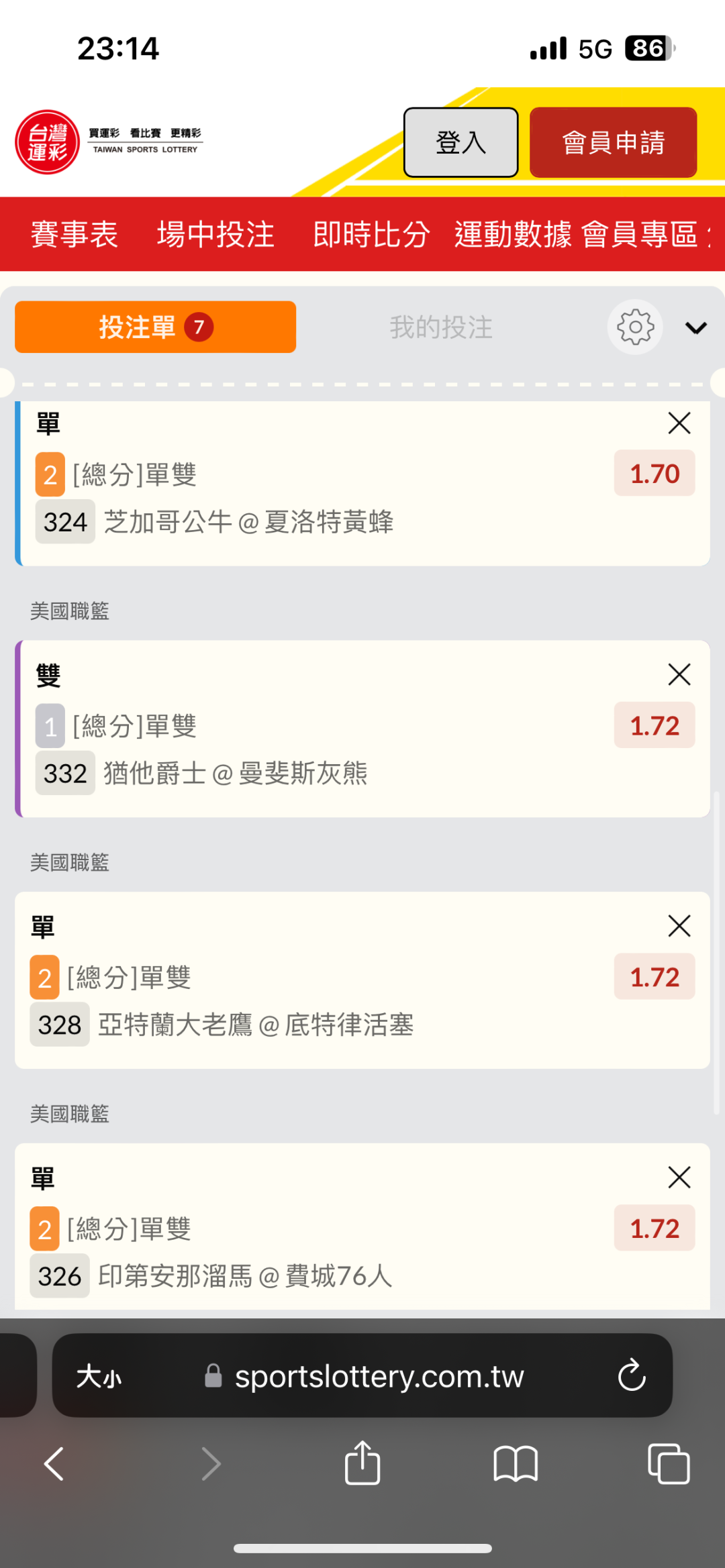This screenshot has height=1568, width=725.
Task: Delete the 亞特蘭大老鷹 @ 底特律活塞 bet
Action: [679, 926]
